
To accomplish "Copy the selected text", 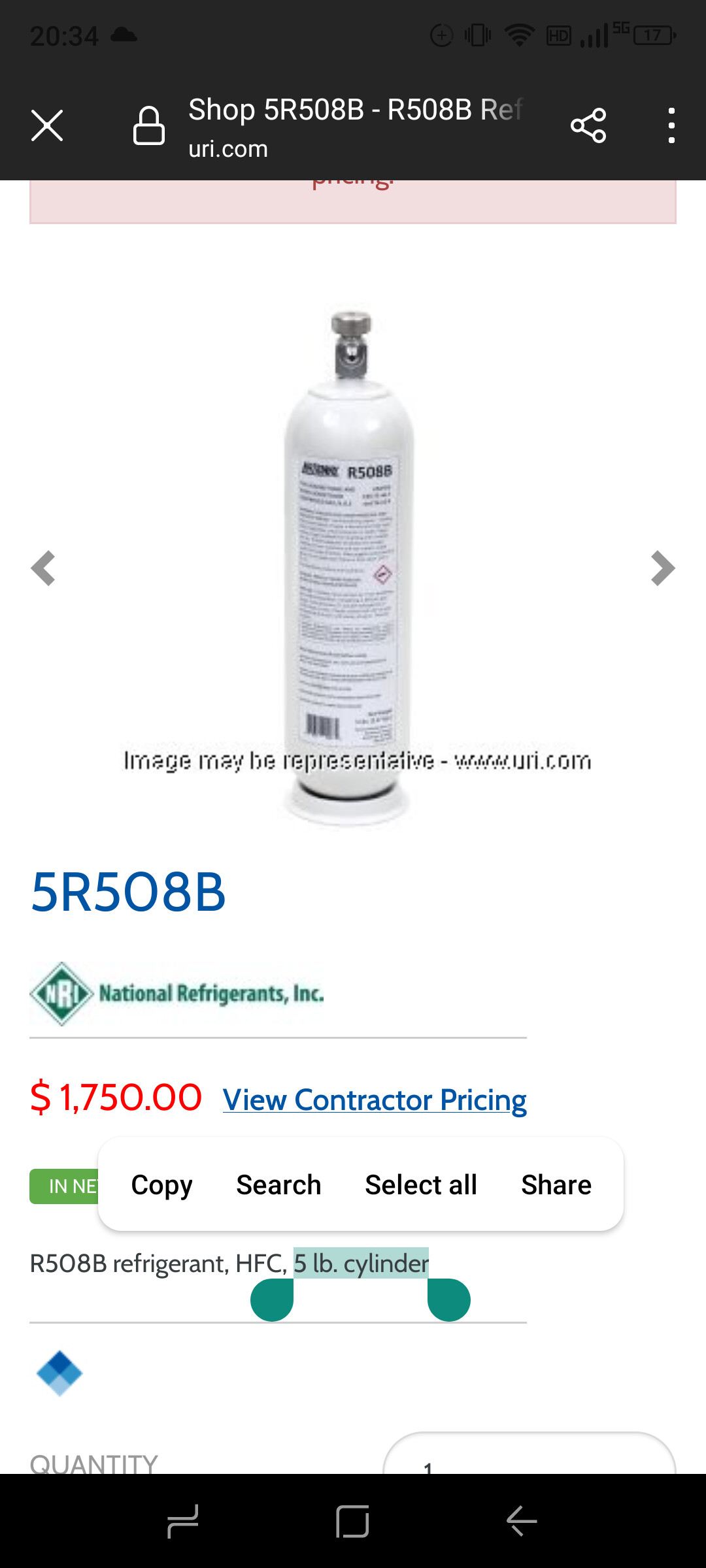I will pyautogui.click(x=162, y=1185).
